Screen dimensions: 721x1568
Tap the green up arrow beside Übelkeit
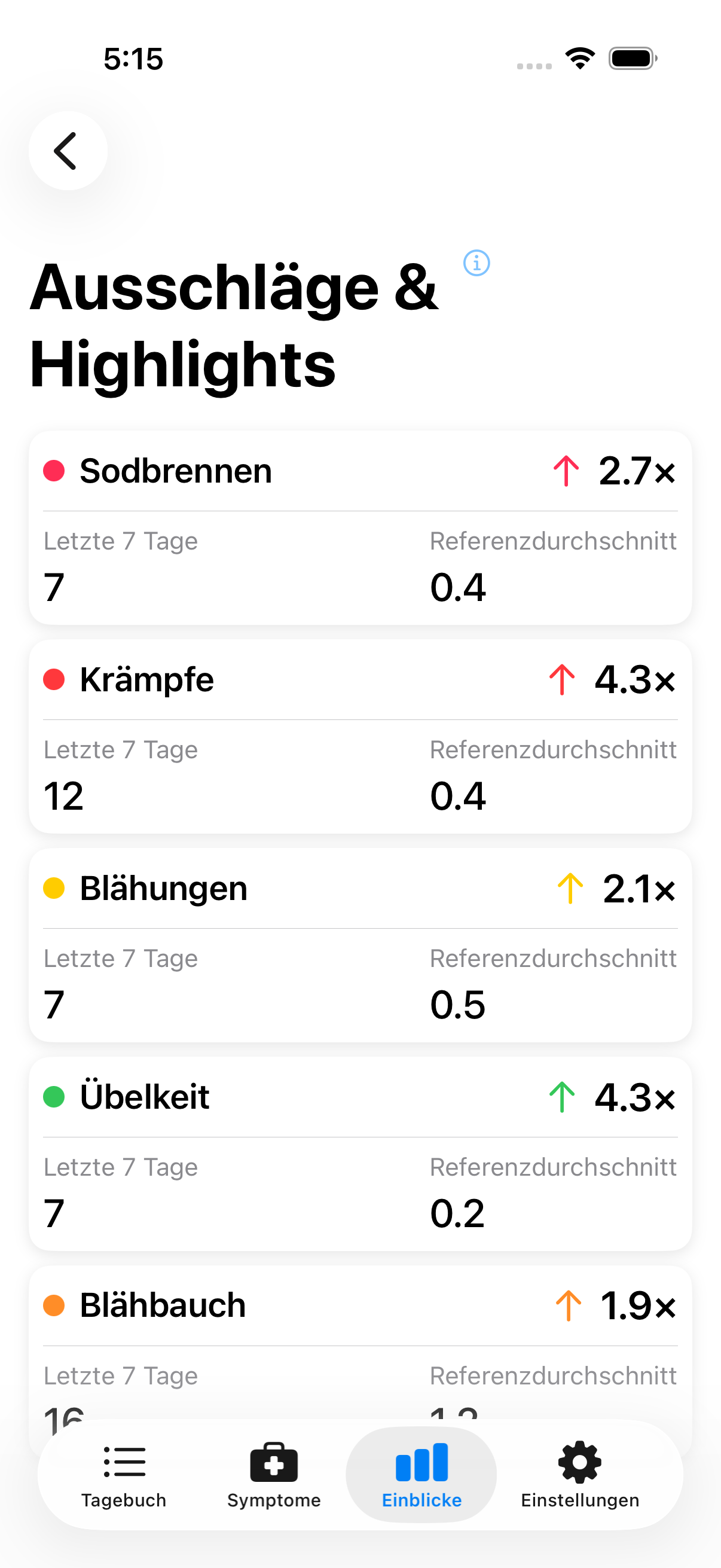click(x=561, y=1096)
